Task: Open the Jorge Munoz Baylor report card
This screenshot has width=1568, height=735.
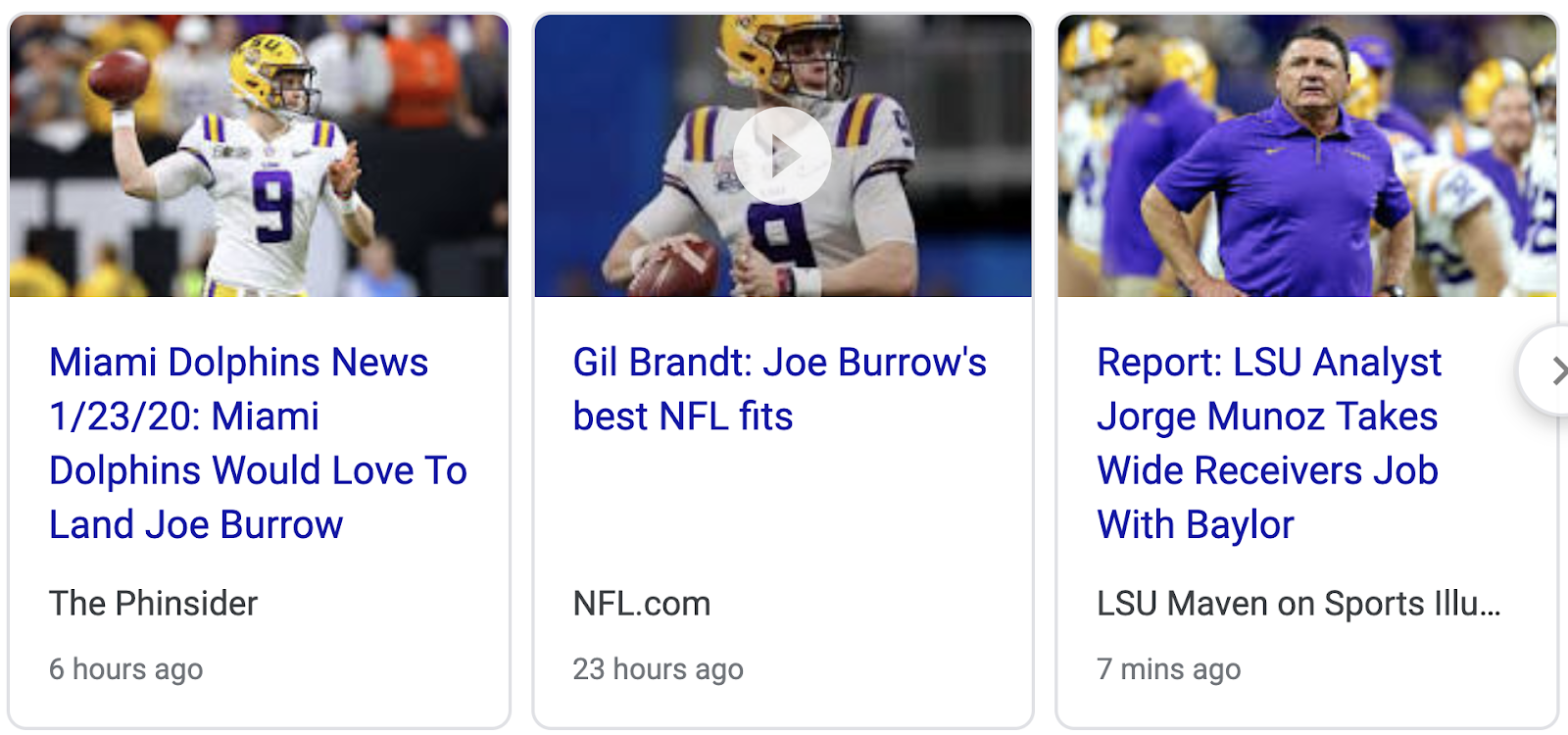Action: pos(1268,443)
